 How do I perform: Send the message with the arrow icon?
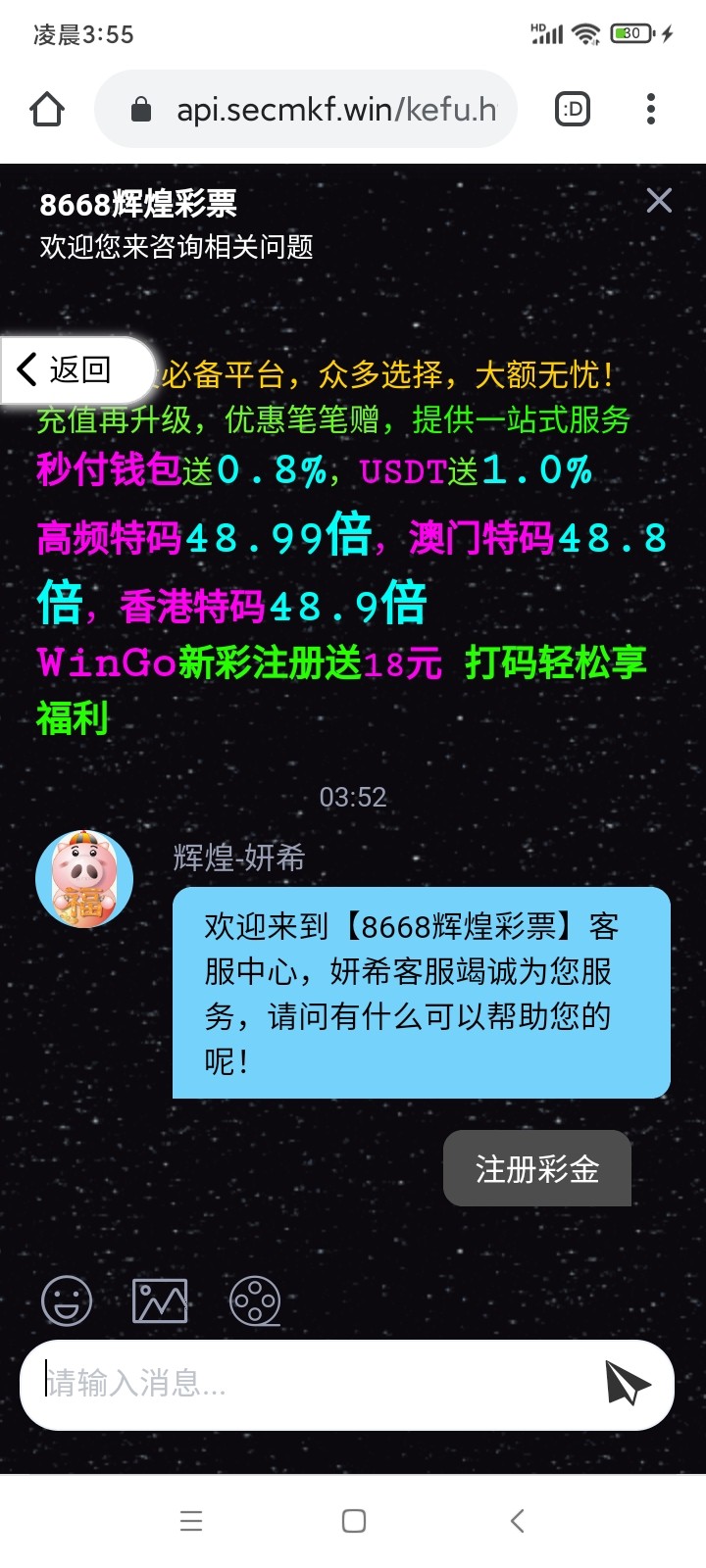point(628,1383)
